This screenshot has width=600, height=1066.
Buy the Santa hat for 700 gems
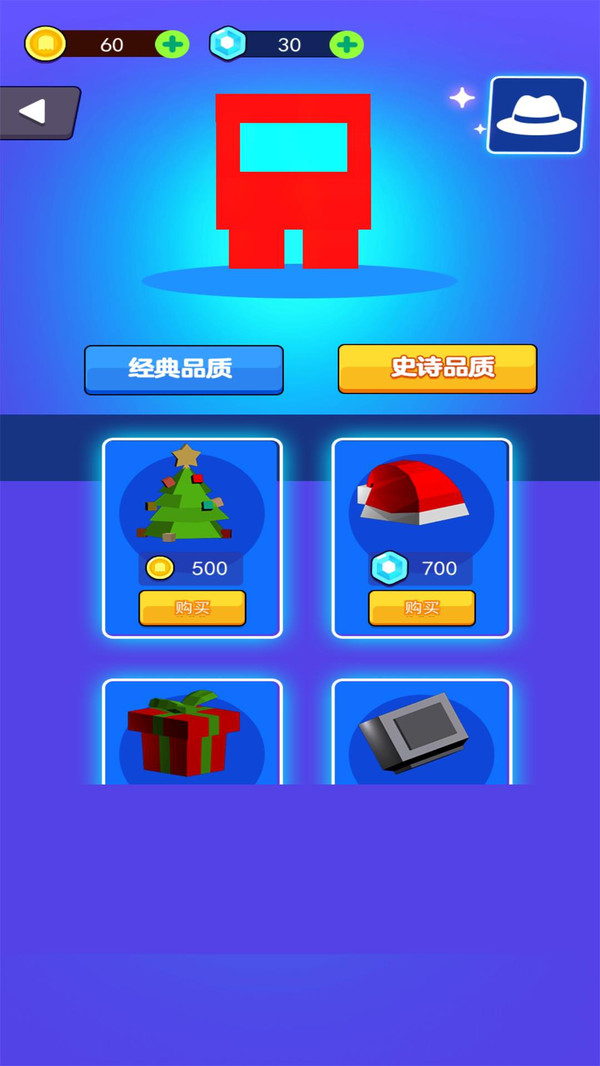[421, 607]
